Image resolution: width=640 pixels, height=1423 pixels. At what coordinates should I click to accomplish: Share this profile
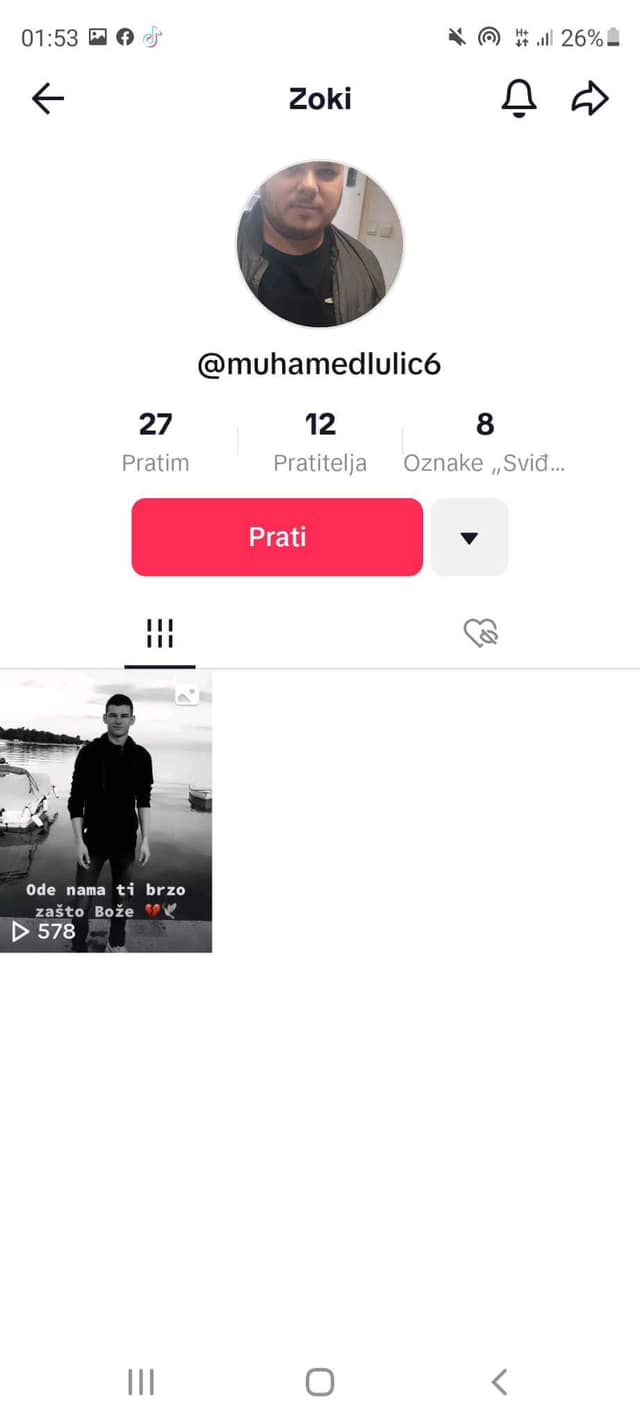click(x=590, y=98)
